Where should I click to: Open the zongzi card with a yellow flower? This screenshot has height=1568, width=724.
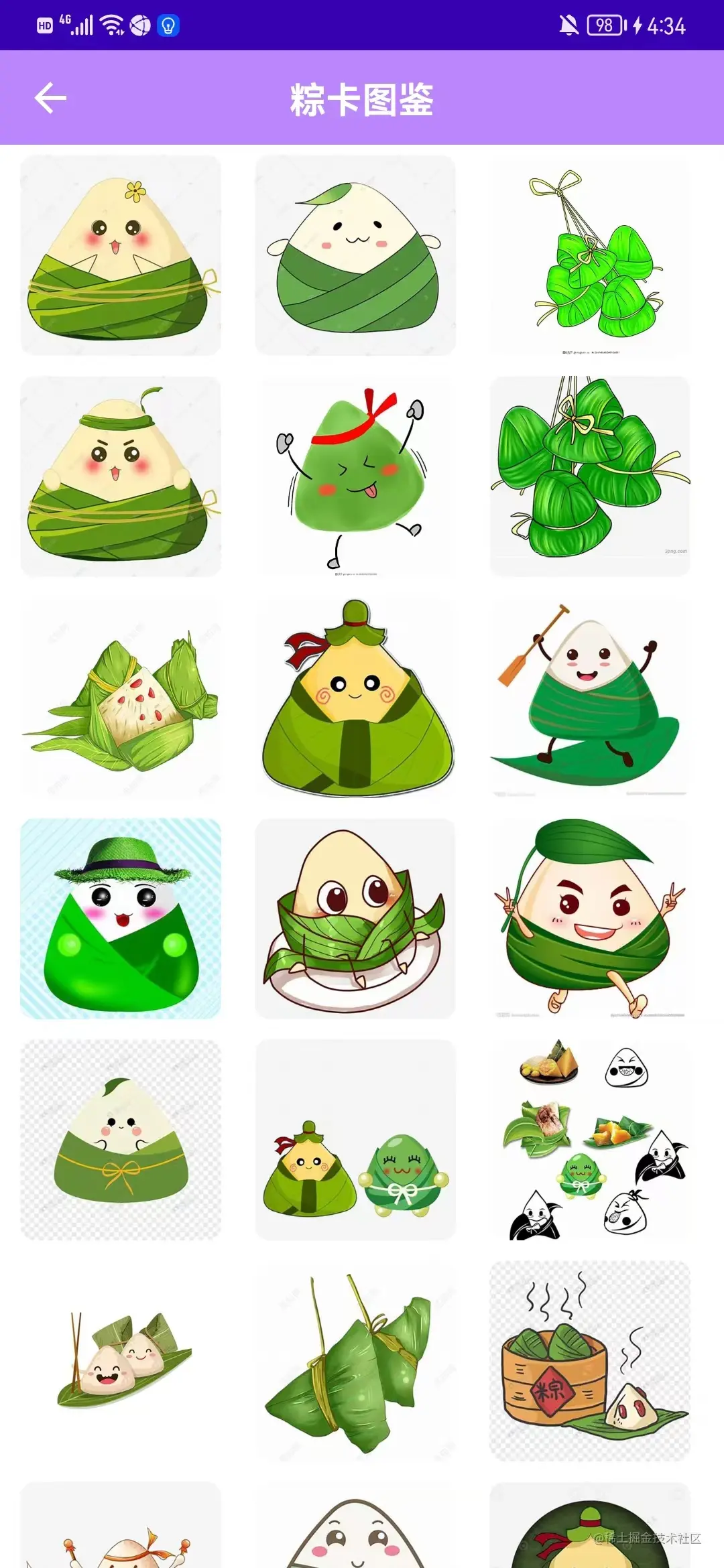121,255
